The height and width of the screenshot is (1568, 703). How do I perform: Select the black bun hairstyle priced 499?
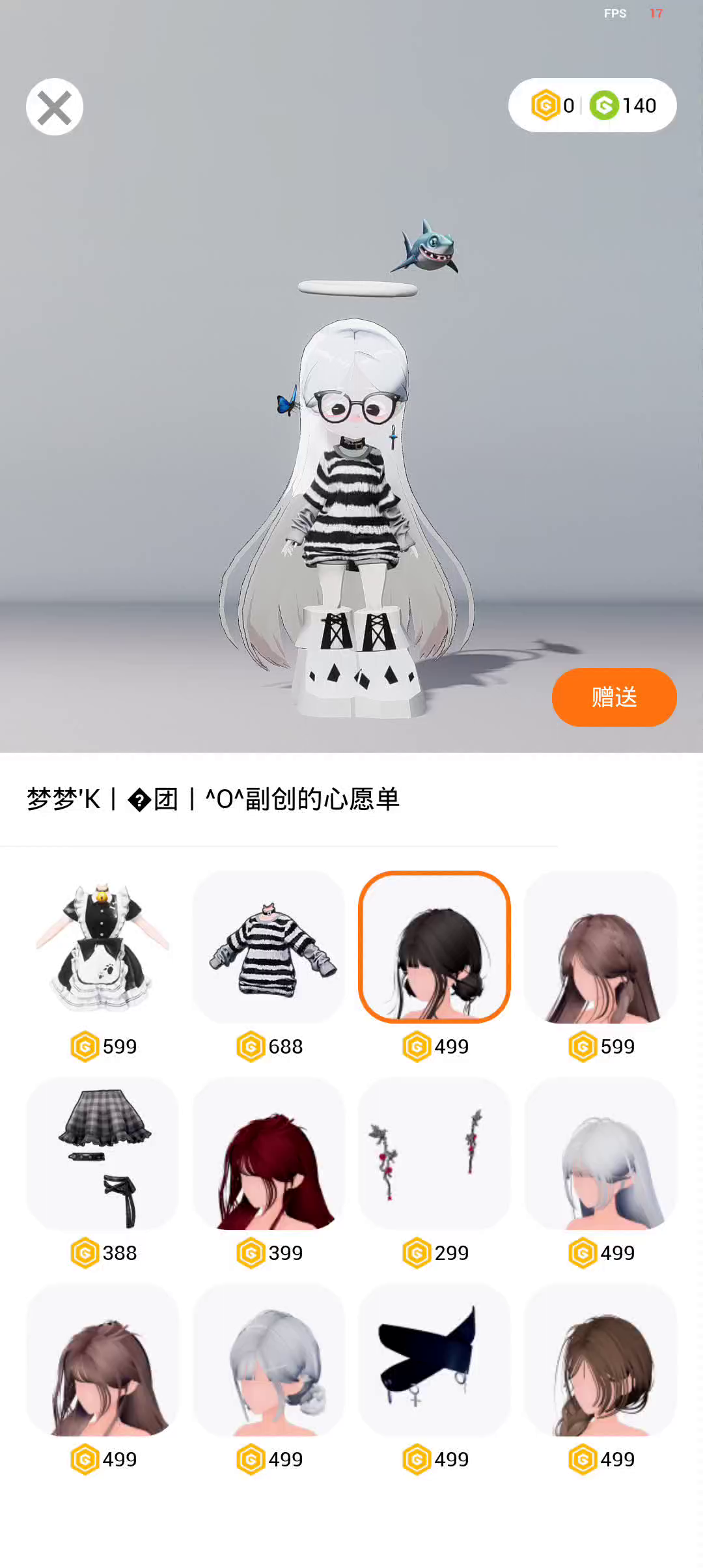(434, 947)
